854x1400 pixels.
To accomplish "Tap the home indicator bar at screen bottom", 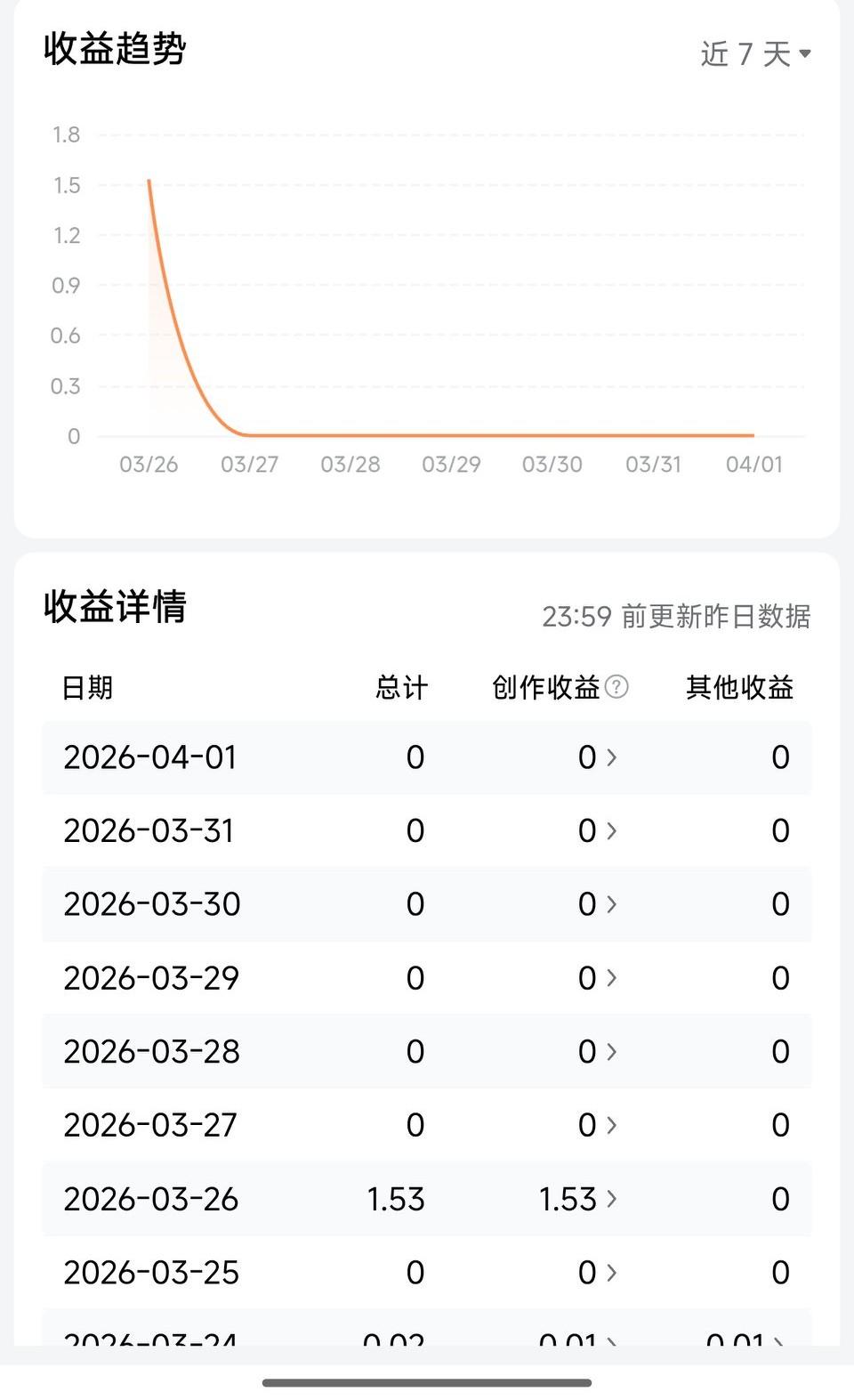I will 427,1381.
